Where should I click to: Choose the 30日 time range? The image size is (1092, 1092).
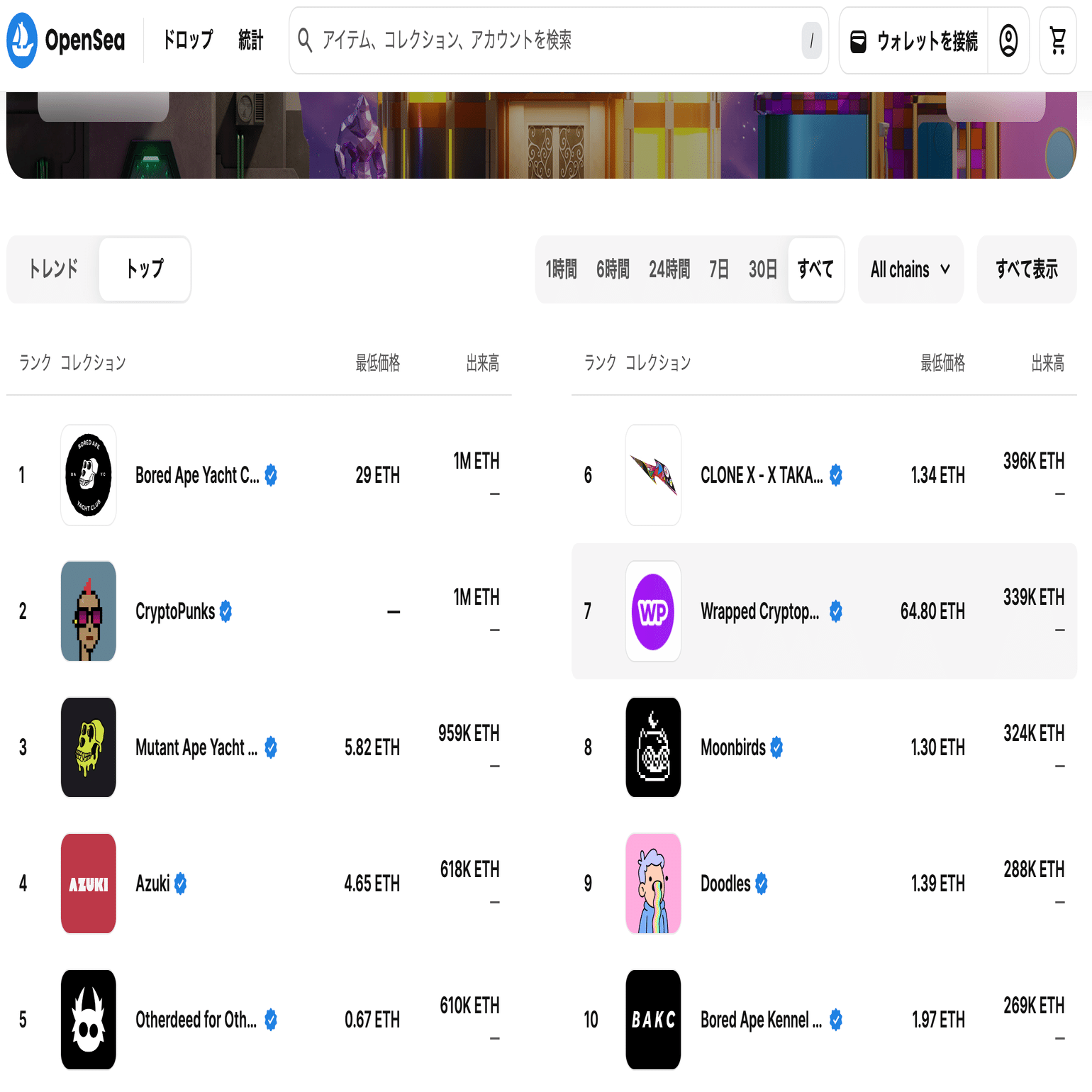coord(762,269)
